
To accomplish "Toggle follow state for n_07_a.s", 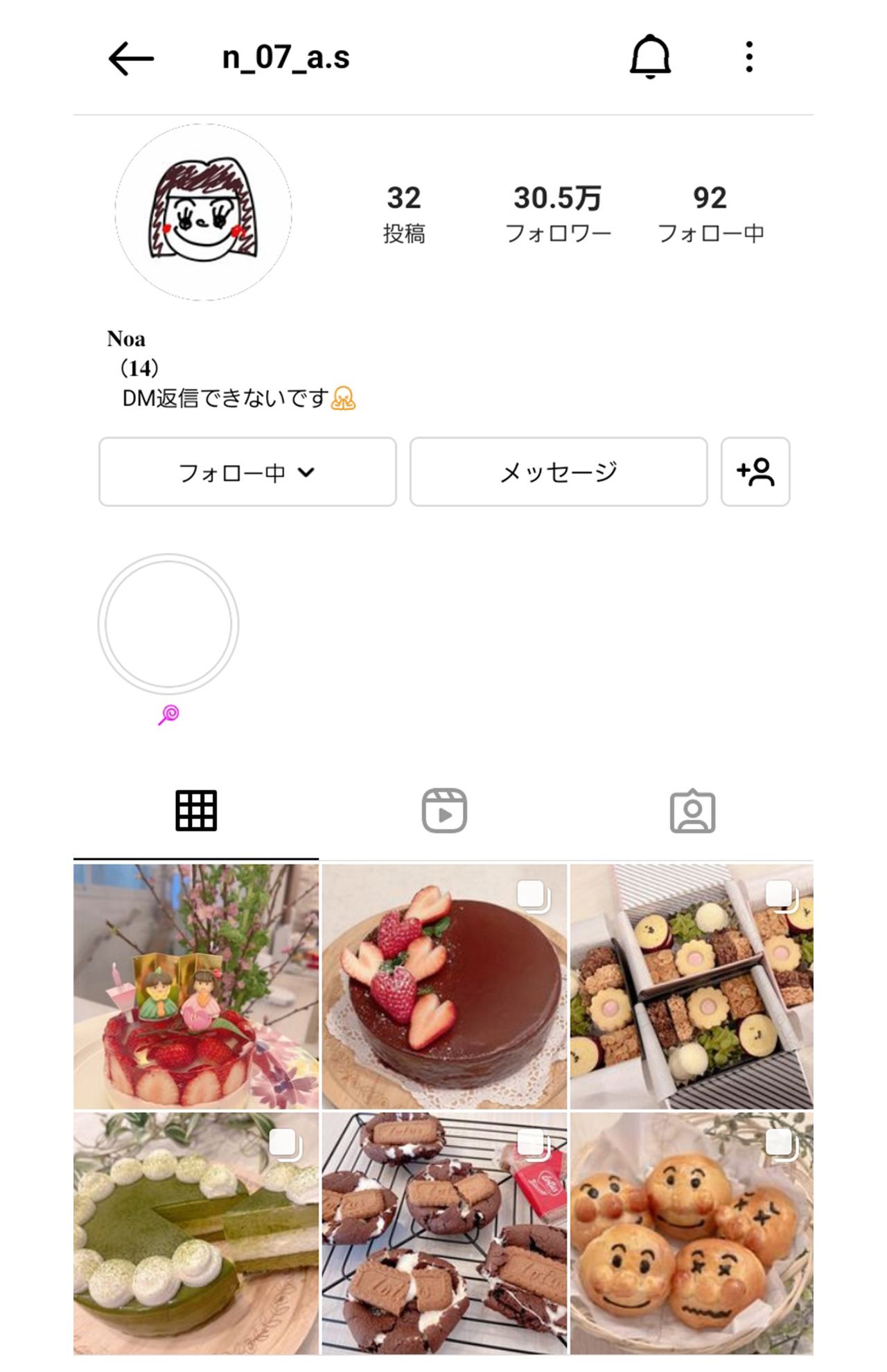I will pos(247,471).
